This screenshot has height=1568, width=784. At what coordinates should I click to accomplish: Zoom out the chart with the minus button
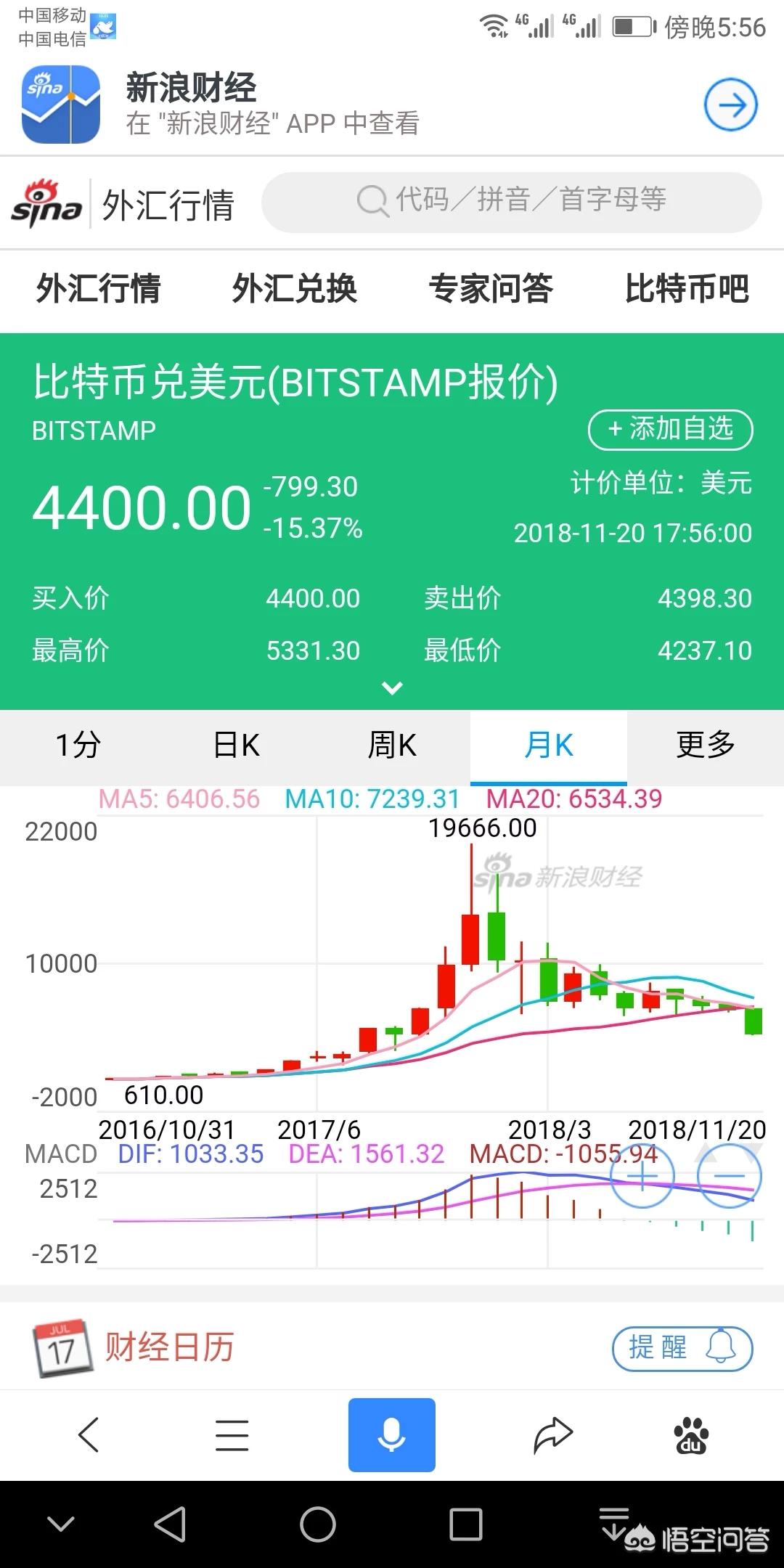730,1175
